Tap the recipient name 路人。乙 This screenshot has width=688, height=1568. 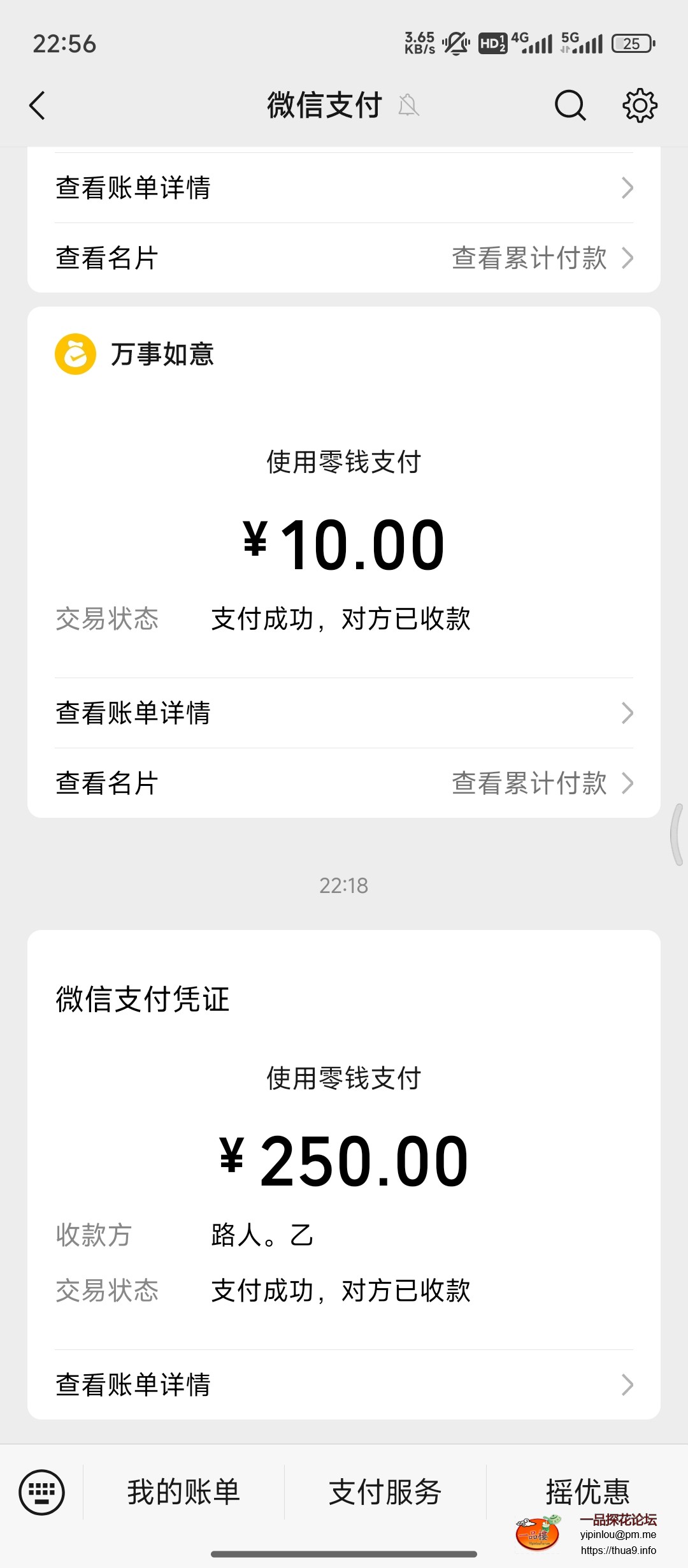[x=262, y=1235]
